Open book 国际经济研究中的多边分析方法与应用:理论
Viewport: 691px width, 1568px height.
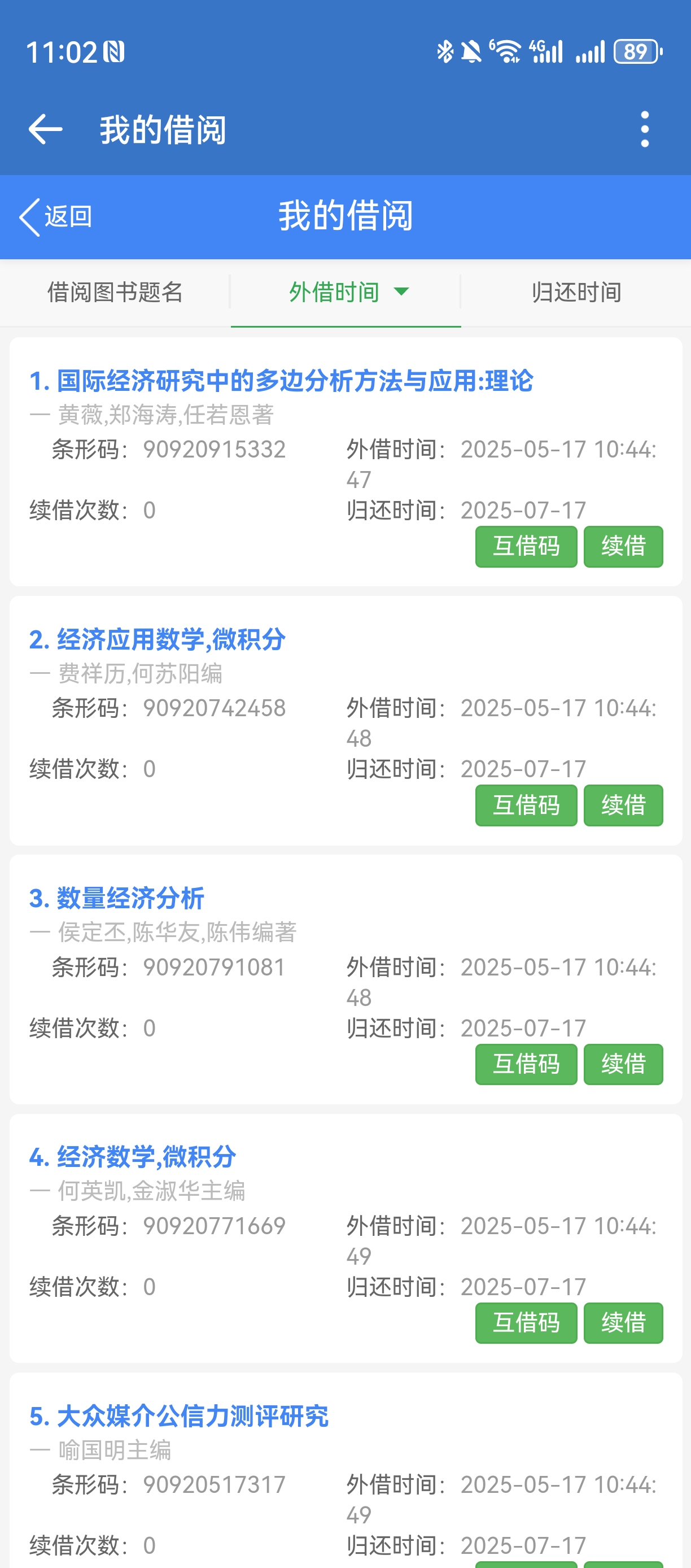coord(281,381)
